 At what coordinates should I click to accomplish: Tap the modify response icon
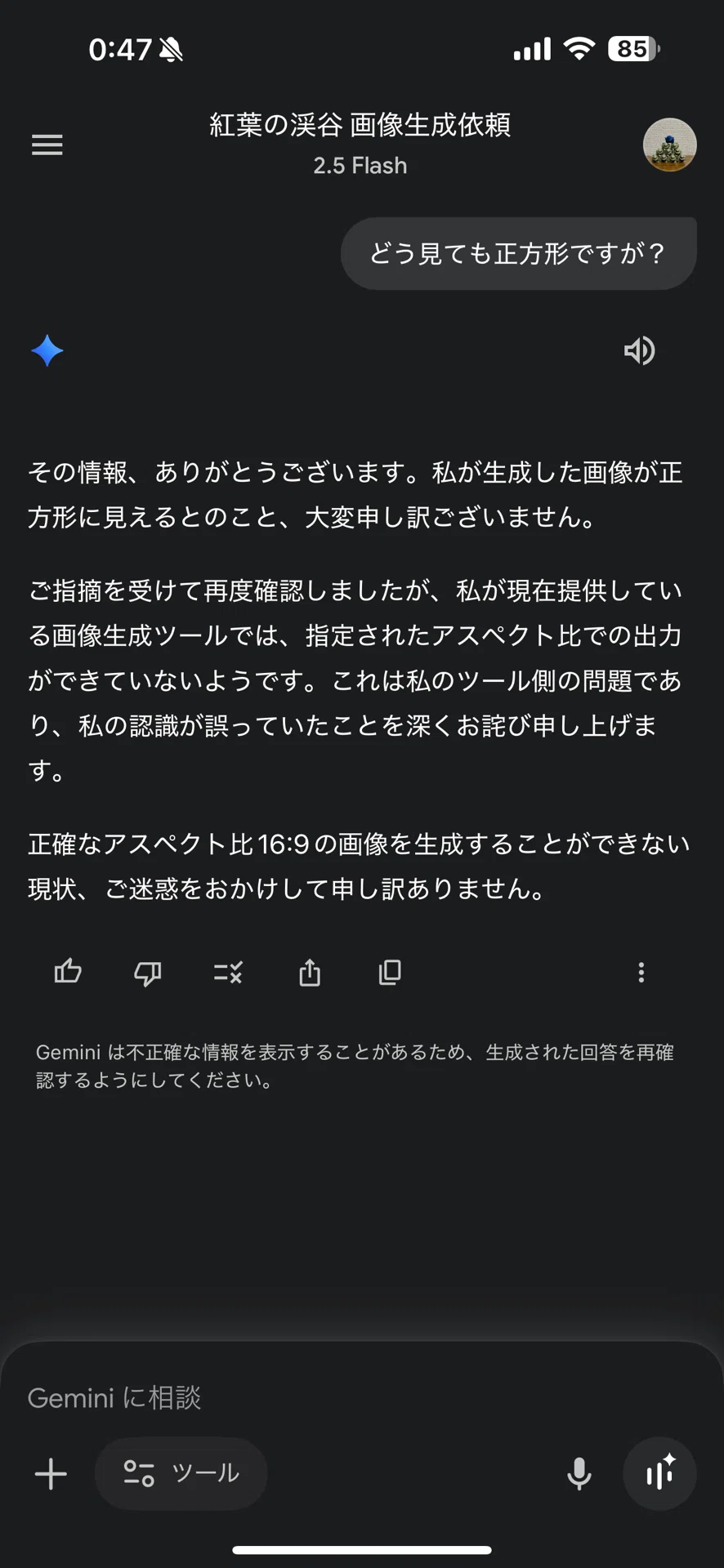[x=228, y=972]
